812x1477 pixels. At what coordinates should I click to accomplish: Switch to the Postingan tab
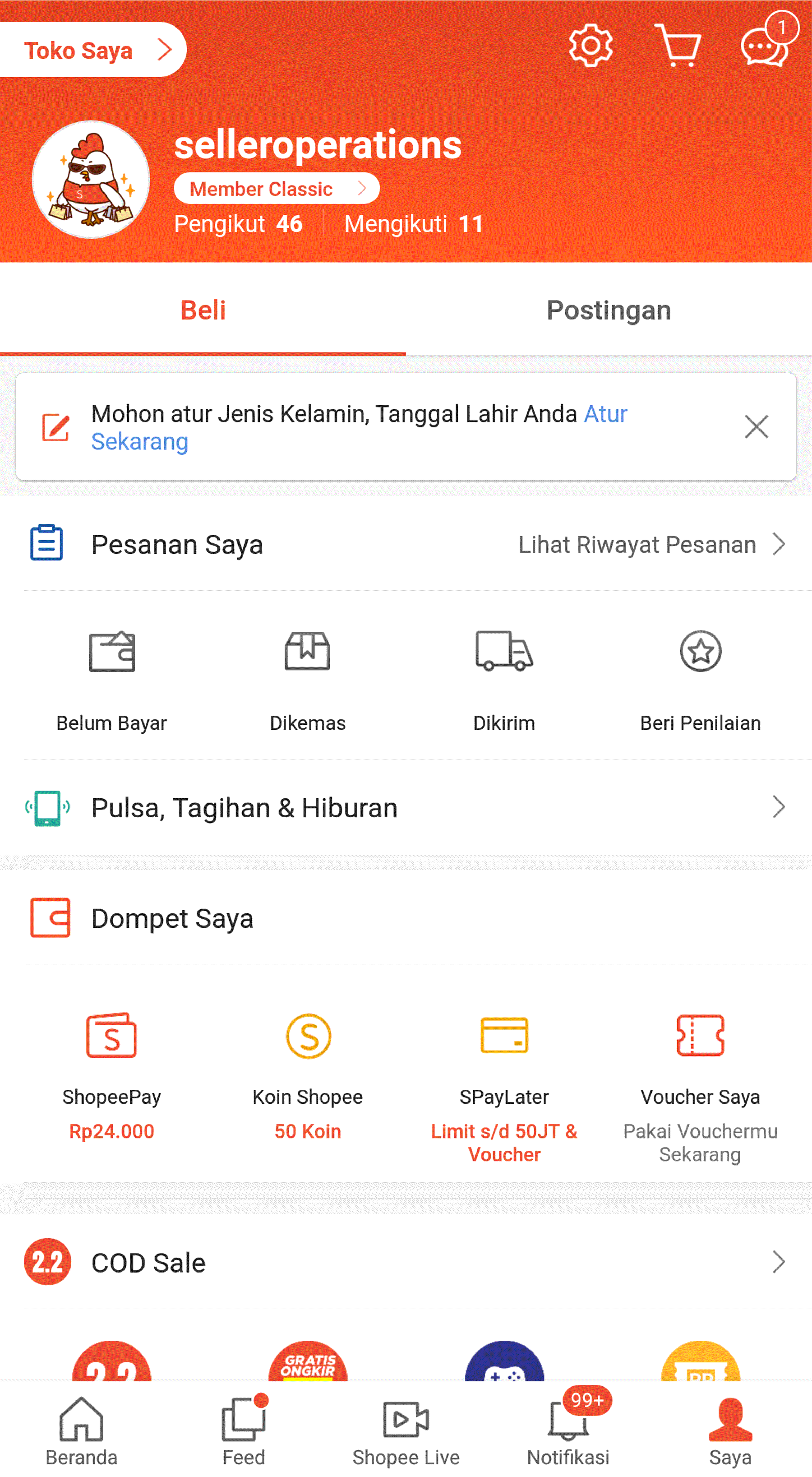609,310
